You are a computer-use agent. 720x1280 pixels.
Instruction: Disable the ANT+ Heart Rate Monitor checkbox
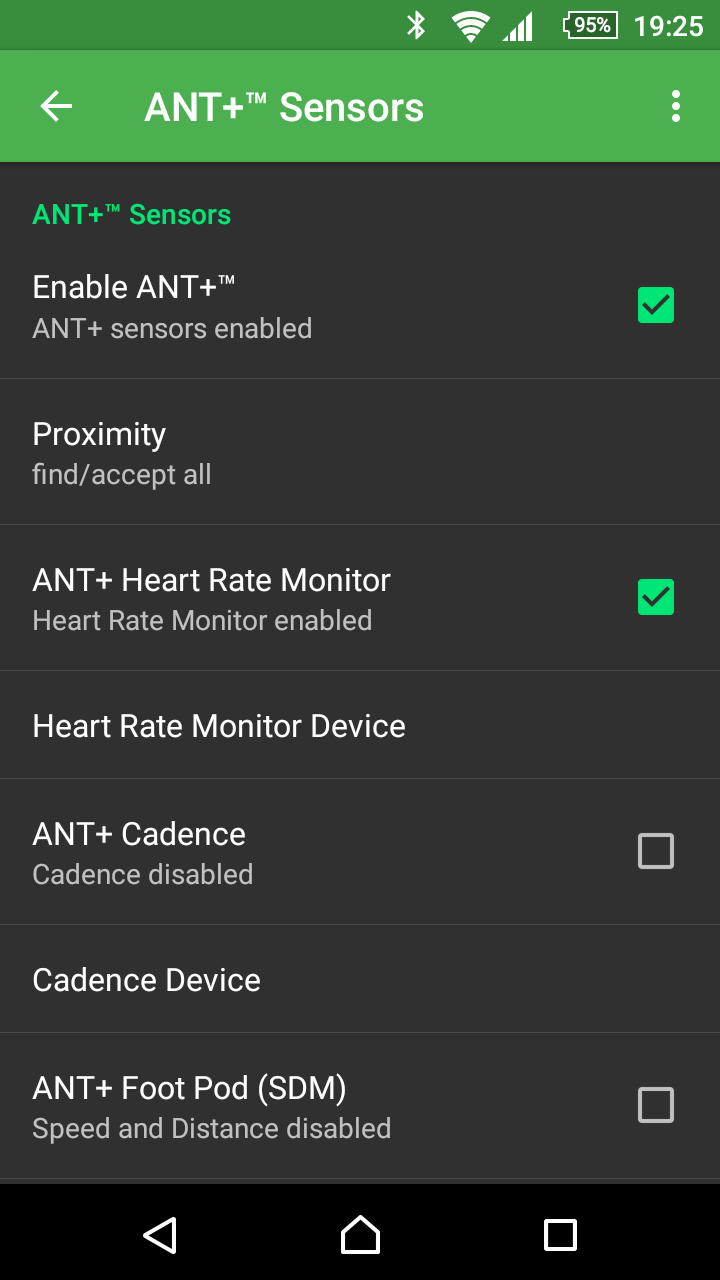pos(656,597)
